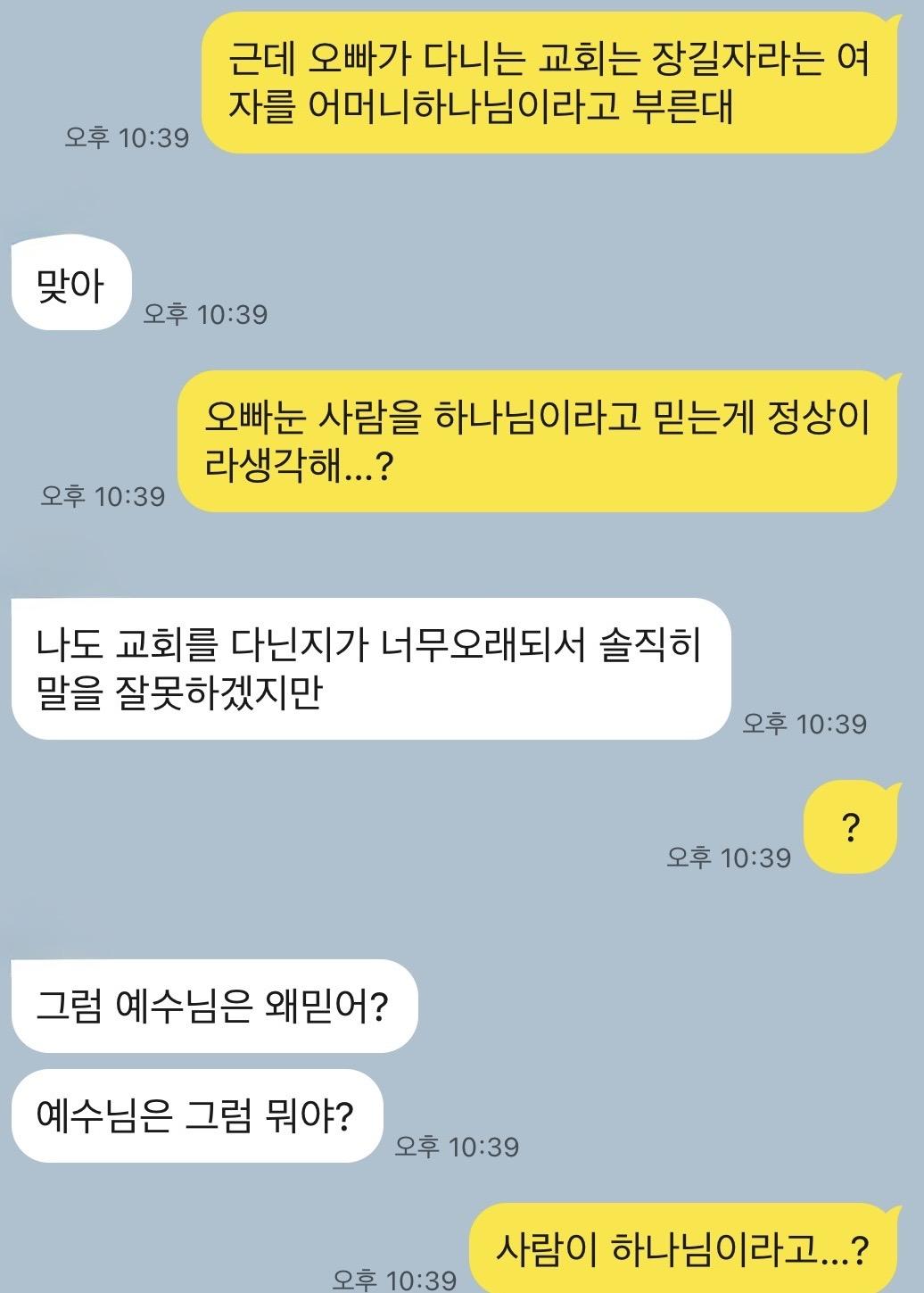924x1293 pixels.
Task: Select the 오후 10:39 label next to 맞아
Action: [207, 313]
